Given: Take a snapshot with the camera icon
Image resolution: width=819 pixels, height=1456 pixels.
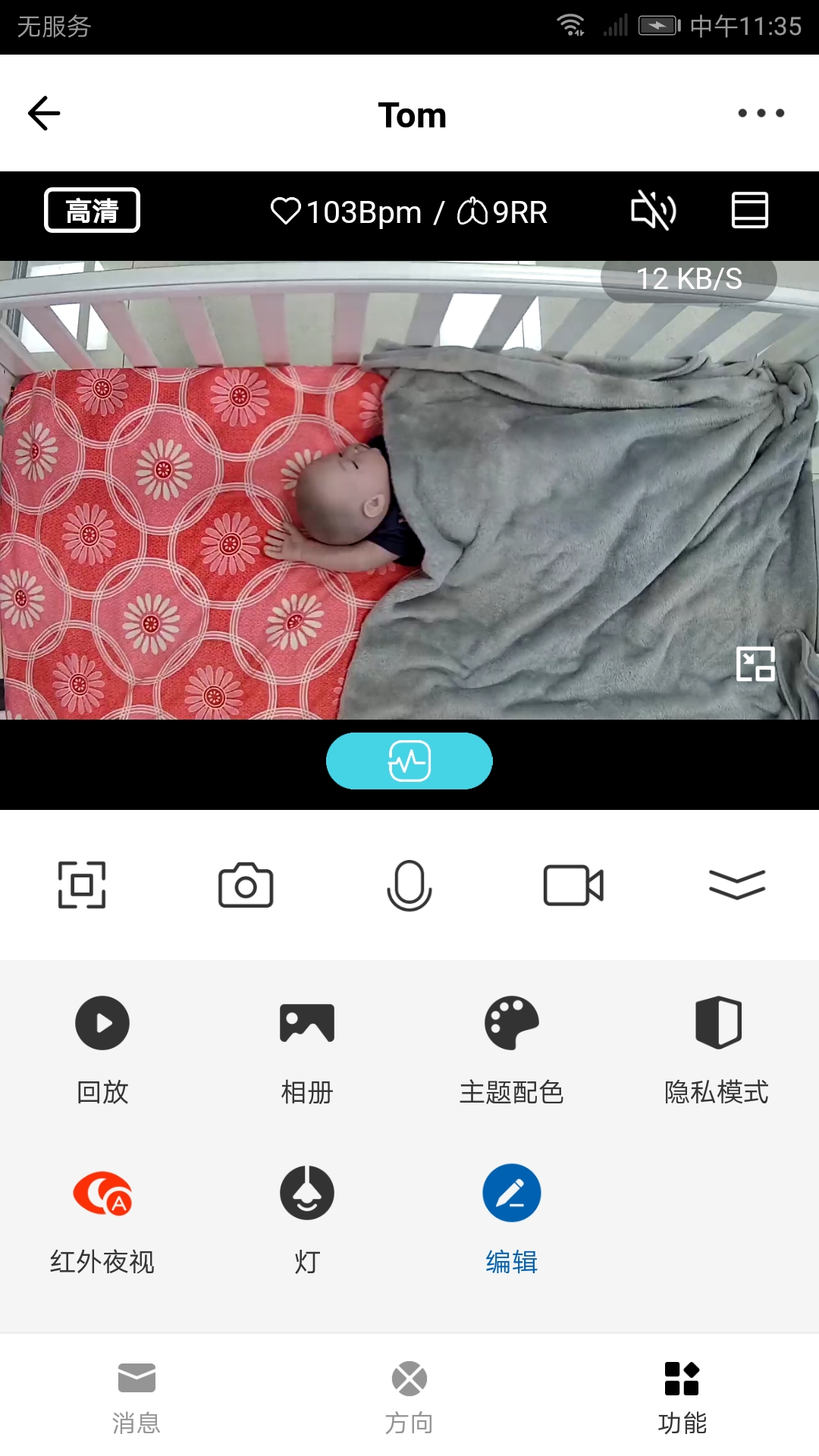Looking at the screenshot, I should coord(246,885).
